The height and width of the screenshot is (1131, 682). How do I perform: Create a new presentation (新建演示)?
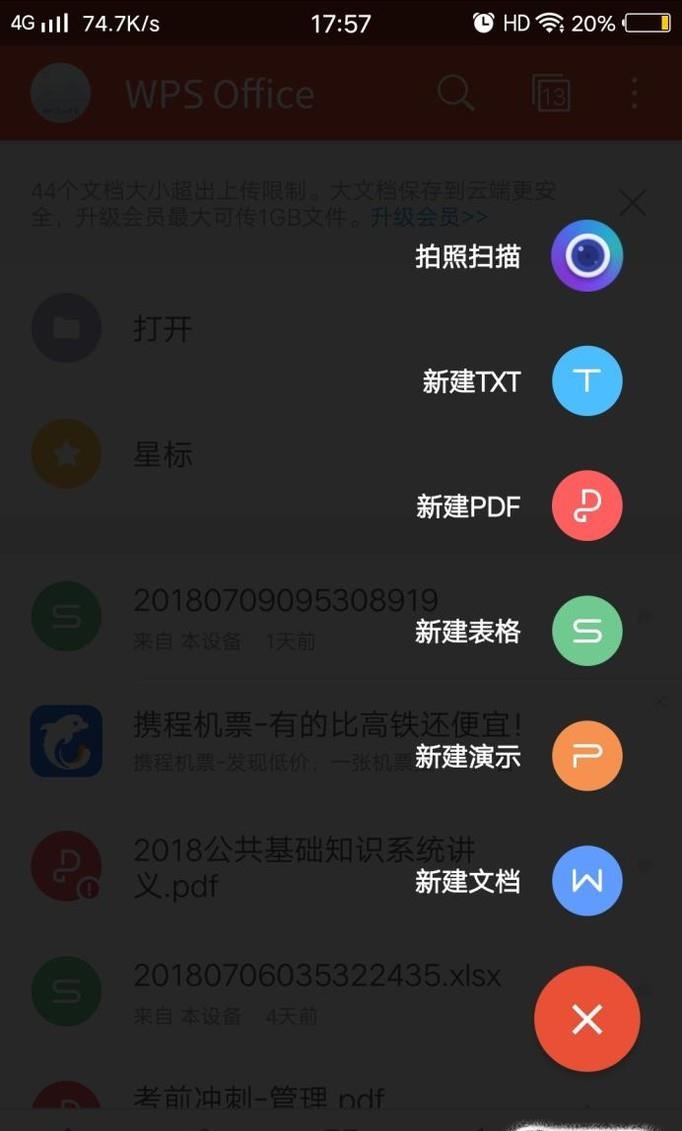pos(587,756)
